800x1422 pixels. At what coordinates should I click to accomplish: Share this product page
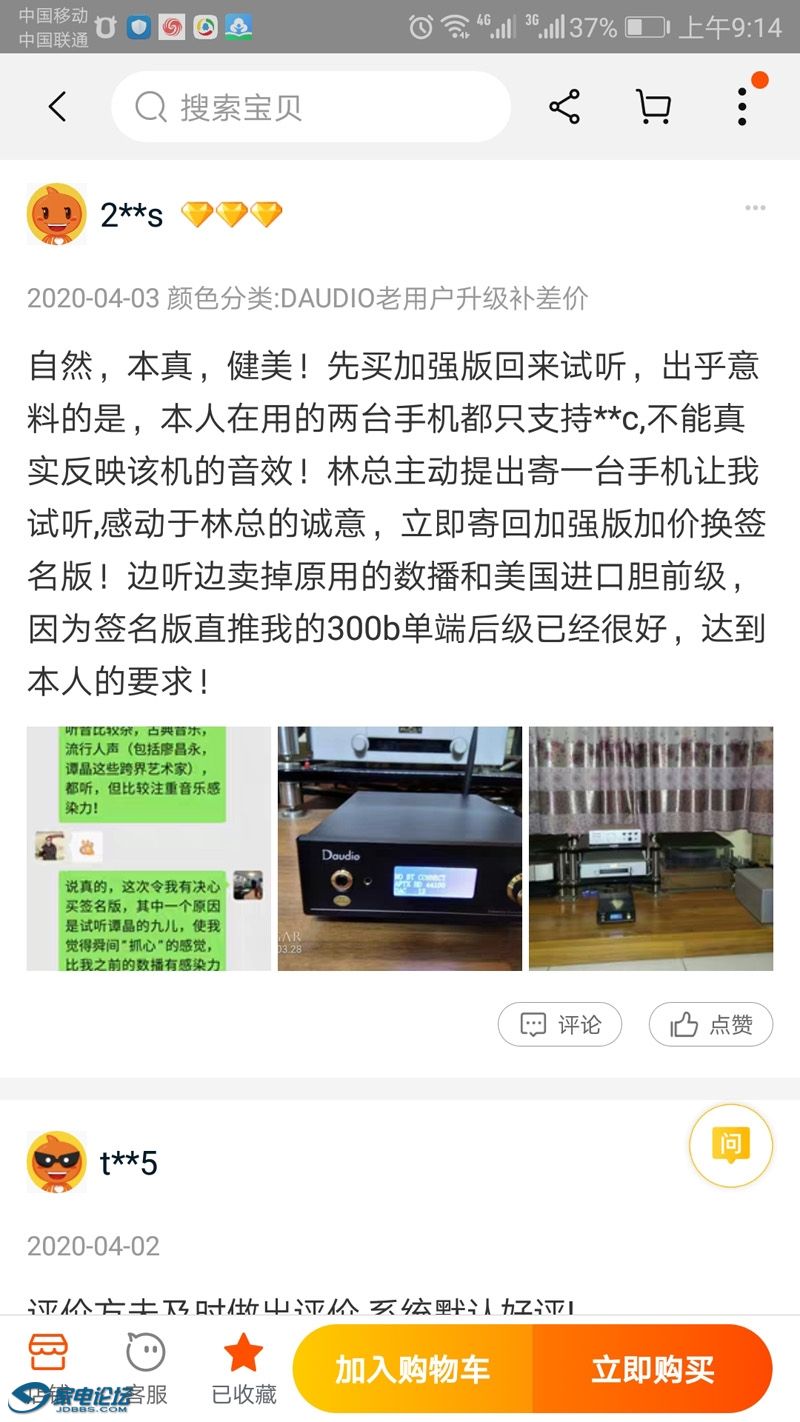[x=564, y=107]
